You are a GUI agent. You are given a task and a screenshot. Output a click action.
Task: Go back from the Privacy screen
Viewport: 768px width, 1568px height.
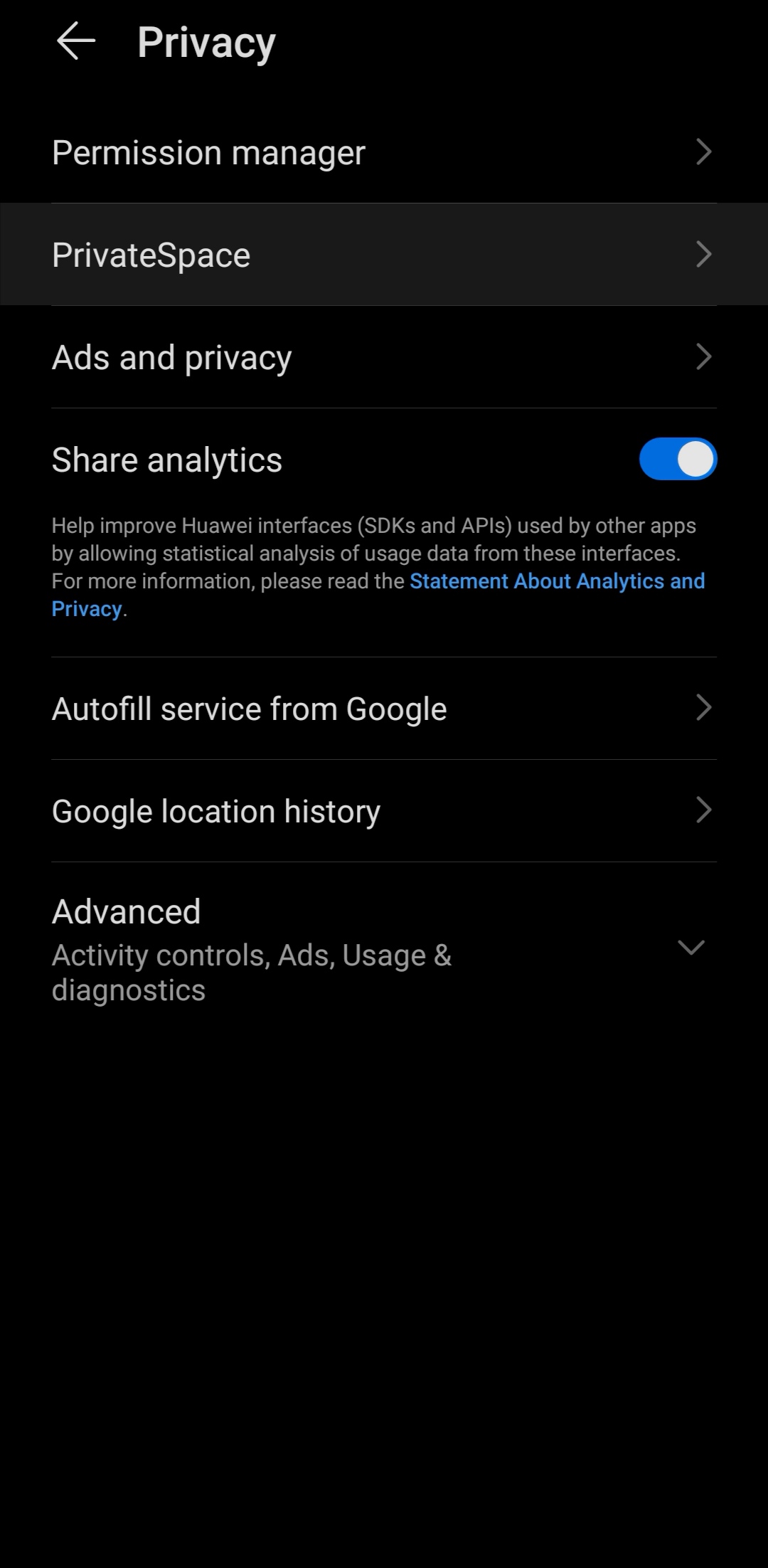click(76, 41)
